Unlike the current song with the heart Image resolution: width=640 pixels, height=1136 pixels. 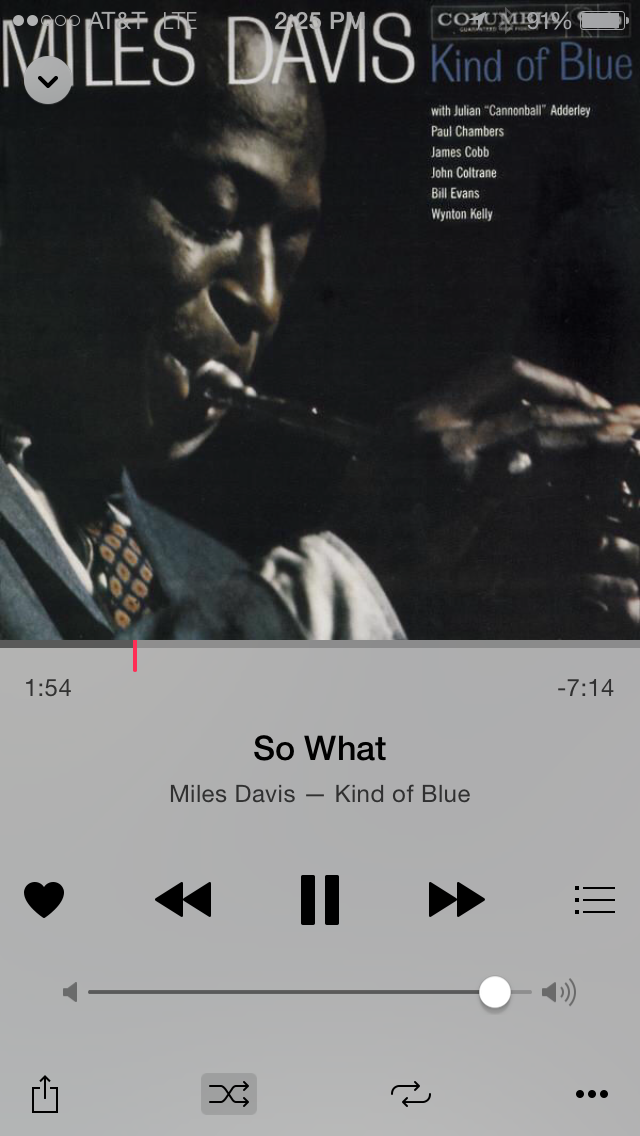click(44, 899)
